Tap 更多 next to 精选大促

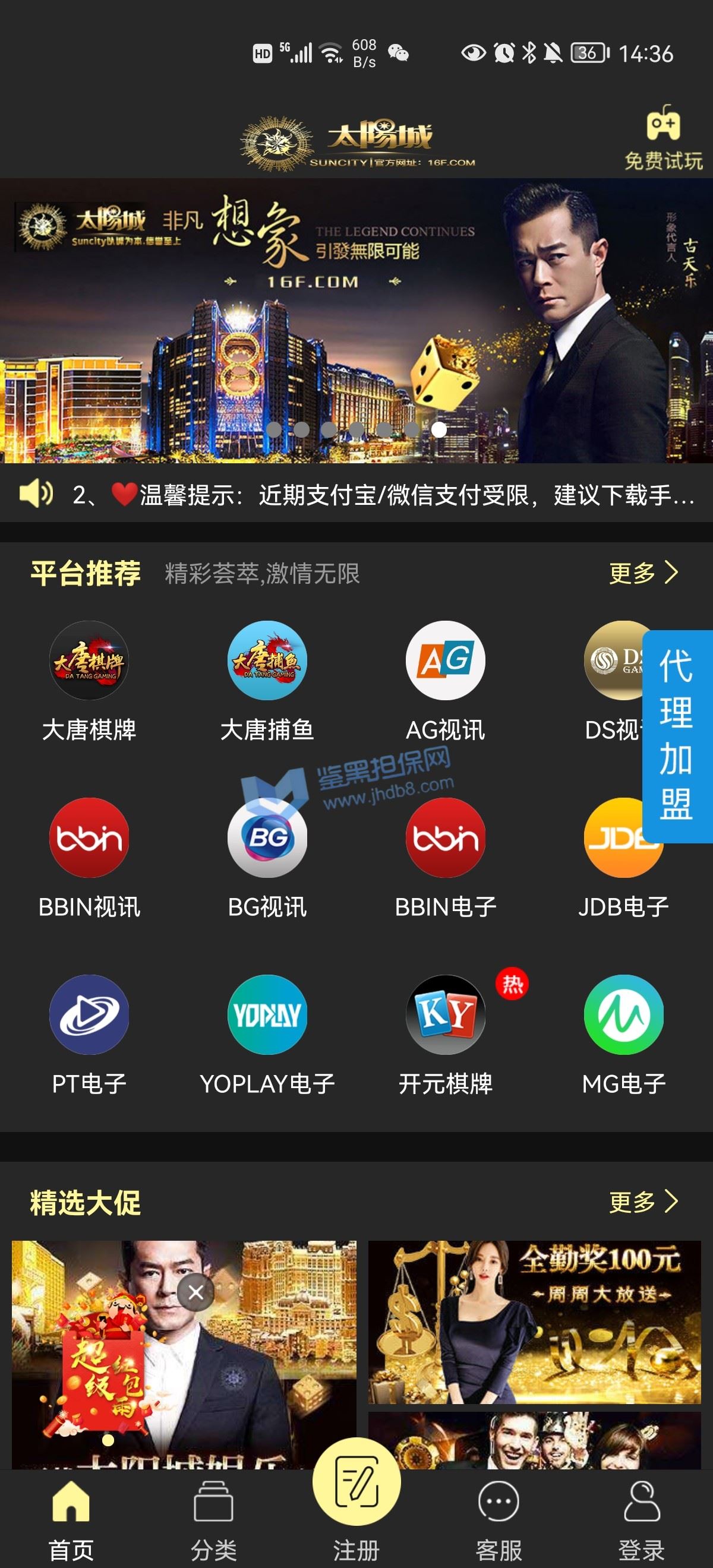[643, 1202]
